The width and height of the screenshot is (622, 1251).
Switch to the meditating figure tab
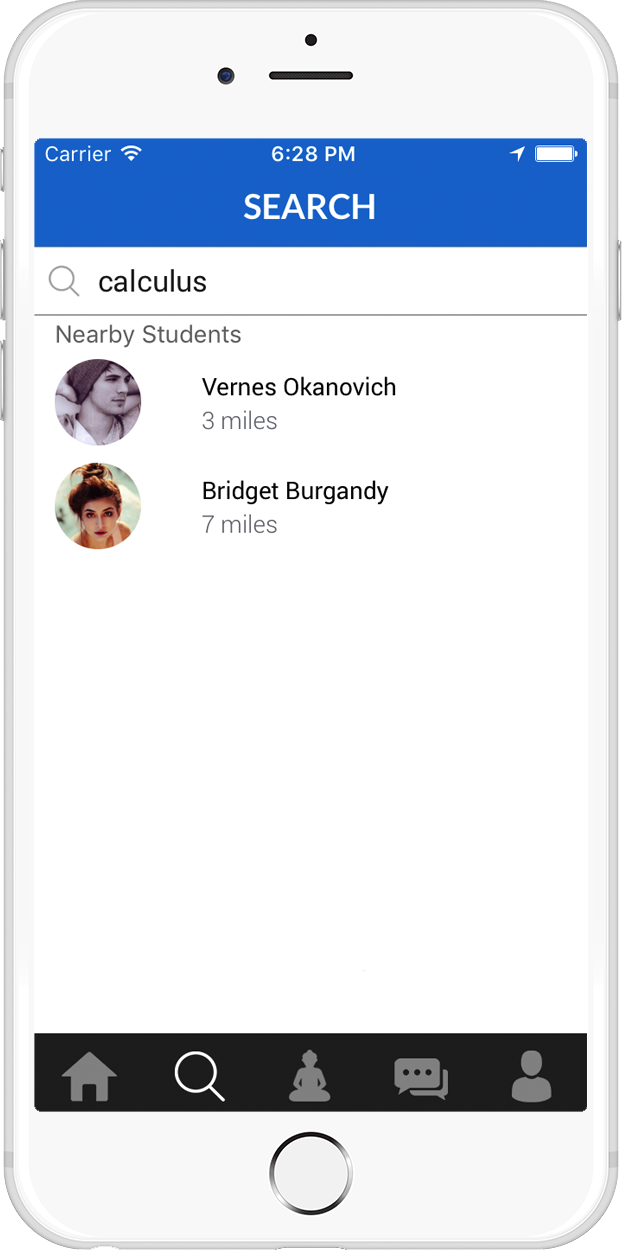(x=310, y=1076)
